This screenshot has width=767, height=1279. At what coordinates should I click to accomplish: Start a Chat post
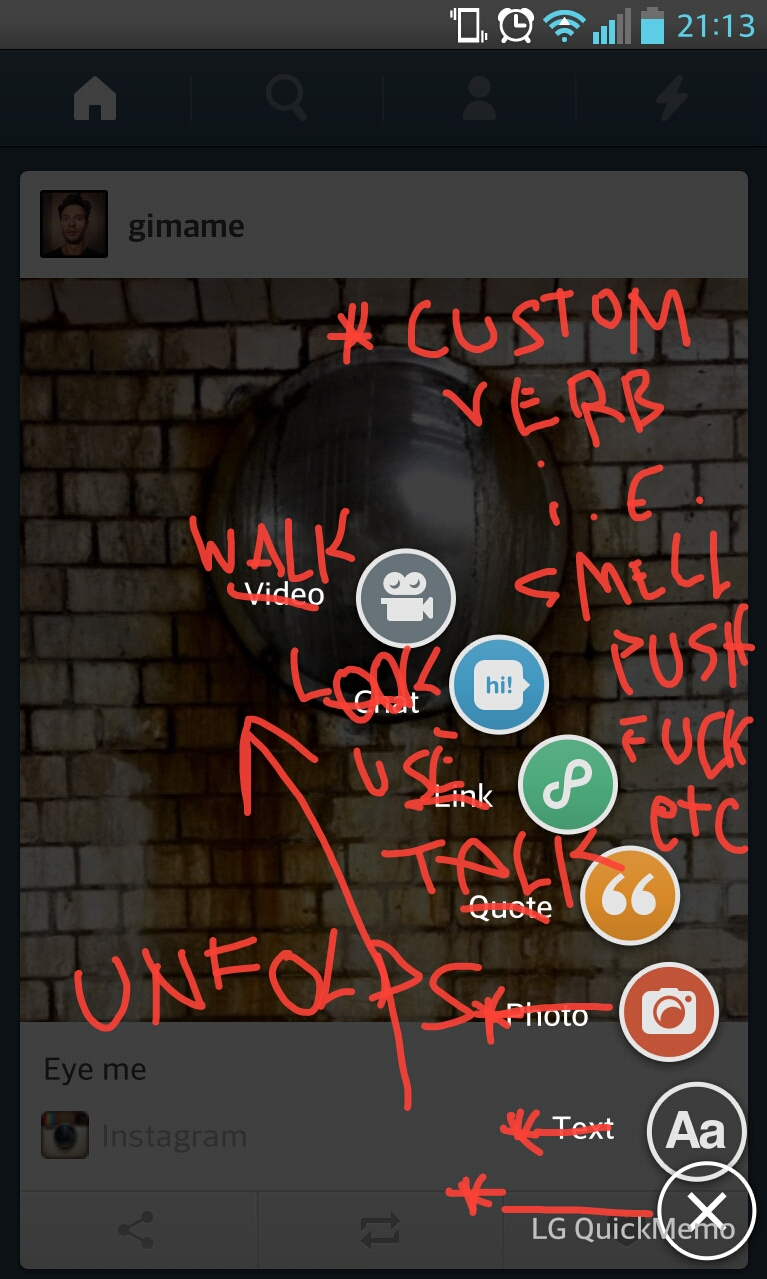(498, 685)
